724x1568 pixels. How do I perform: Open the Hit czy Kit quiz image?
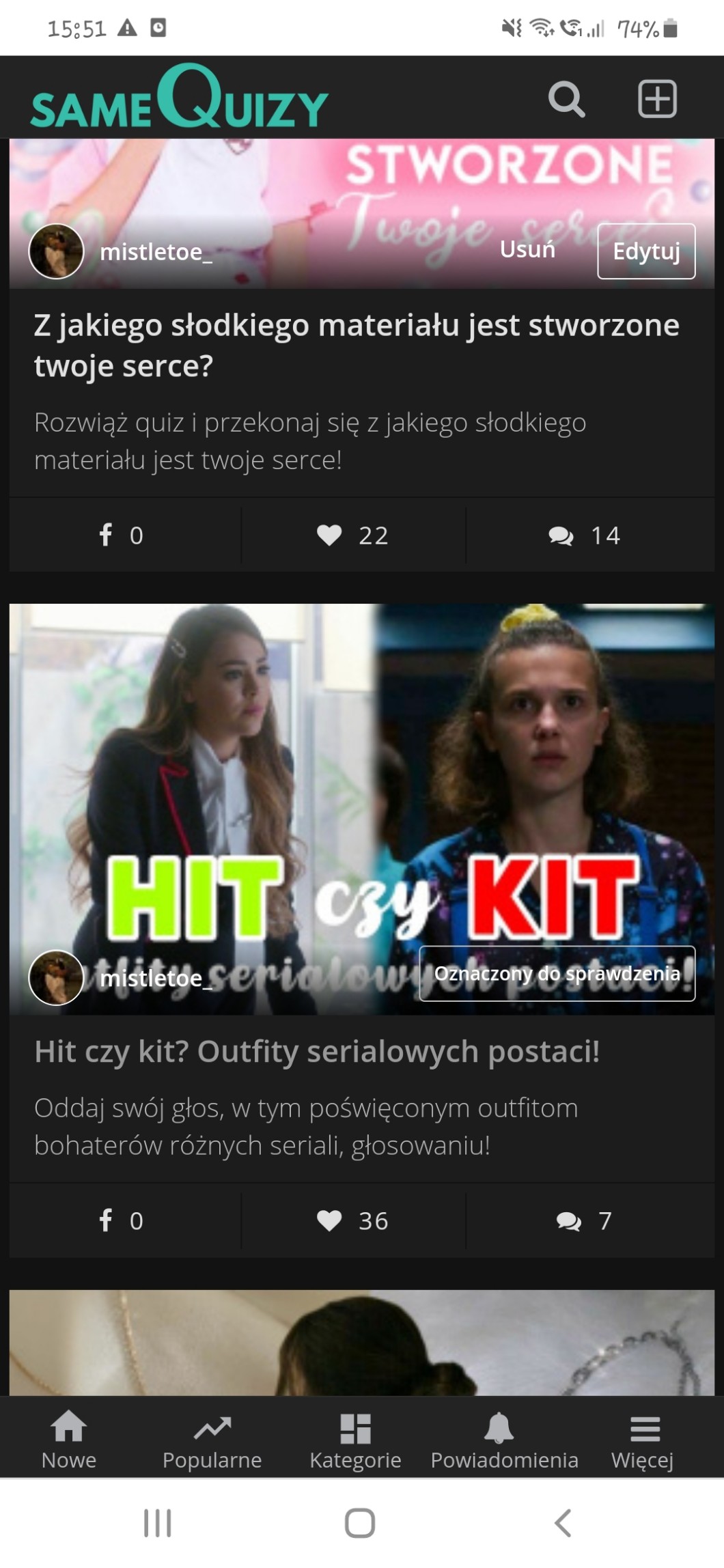click(x=361, y=772)
